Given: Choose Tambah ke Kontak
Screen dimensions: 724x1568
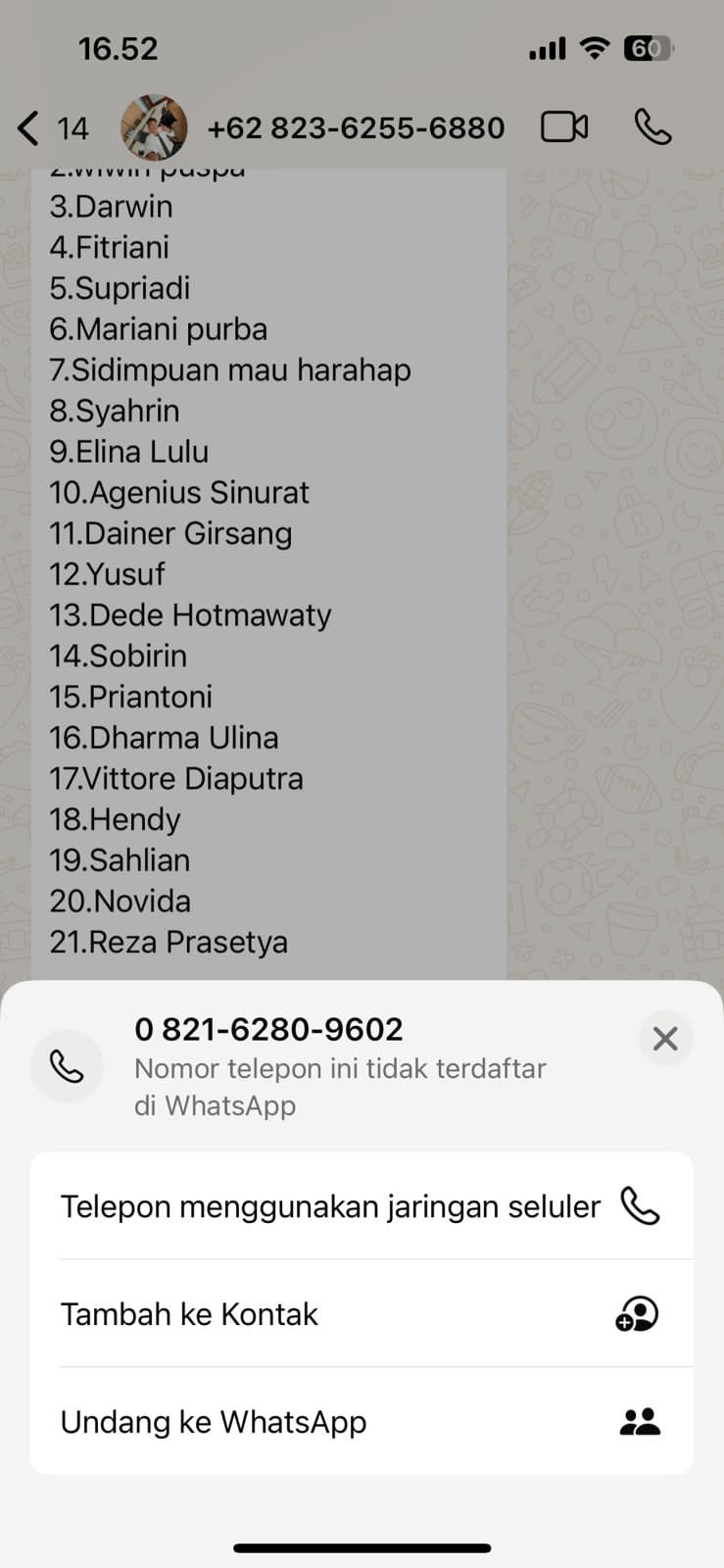Looking at the screenshot, I should click(361, 1314).
